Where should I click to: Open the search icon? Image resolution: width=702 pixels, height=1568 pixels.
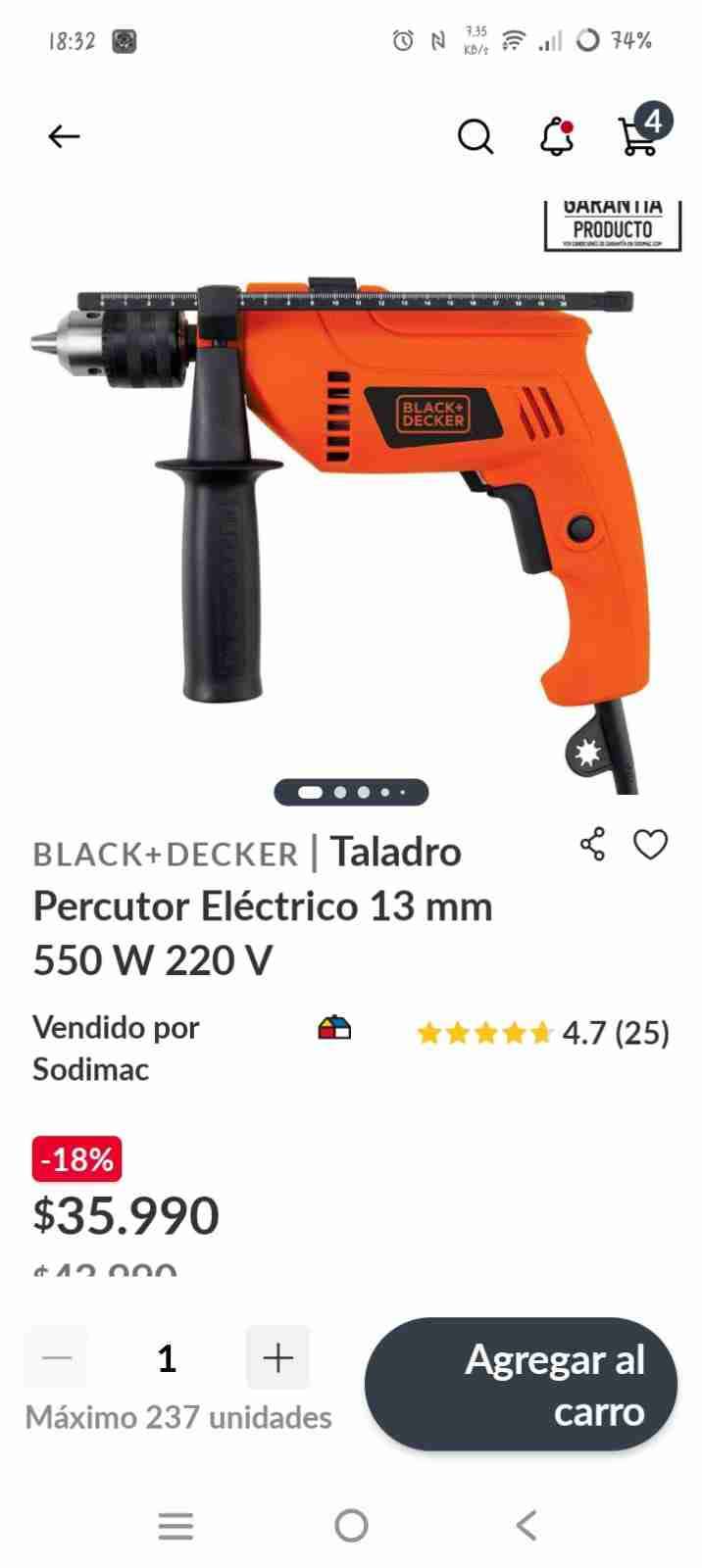click(476, 136)
